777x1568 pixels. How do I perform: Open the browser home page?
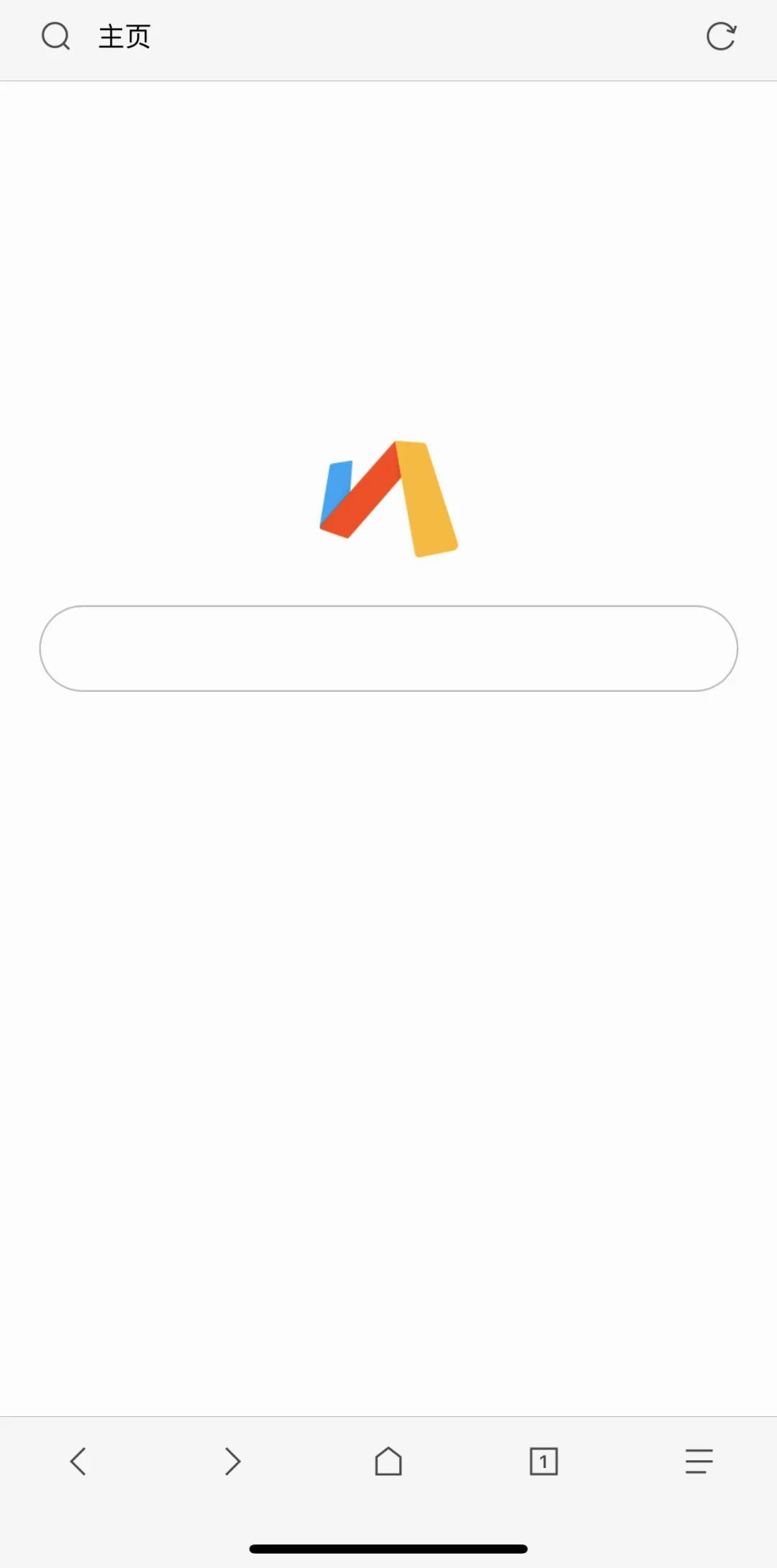(388, 1461)
